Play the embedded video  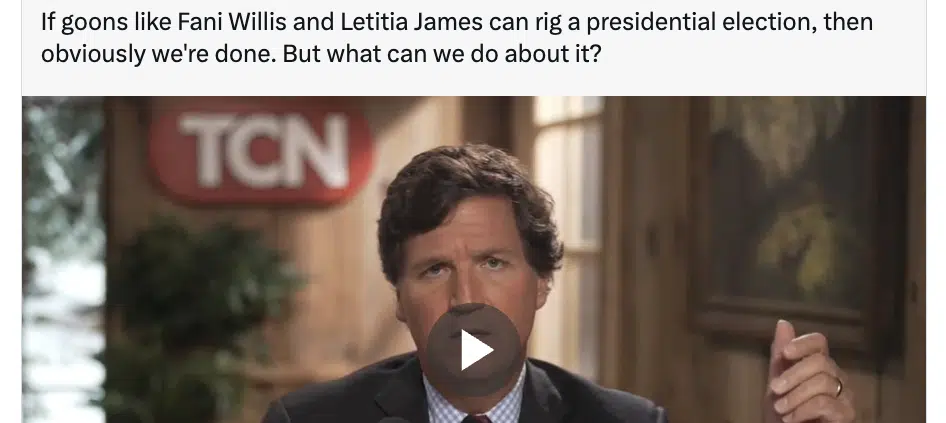[474, 350]
